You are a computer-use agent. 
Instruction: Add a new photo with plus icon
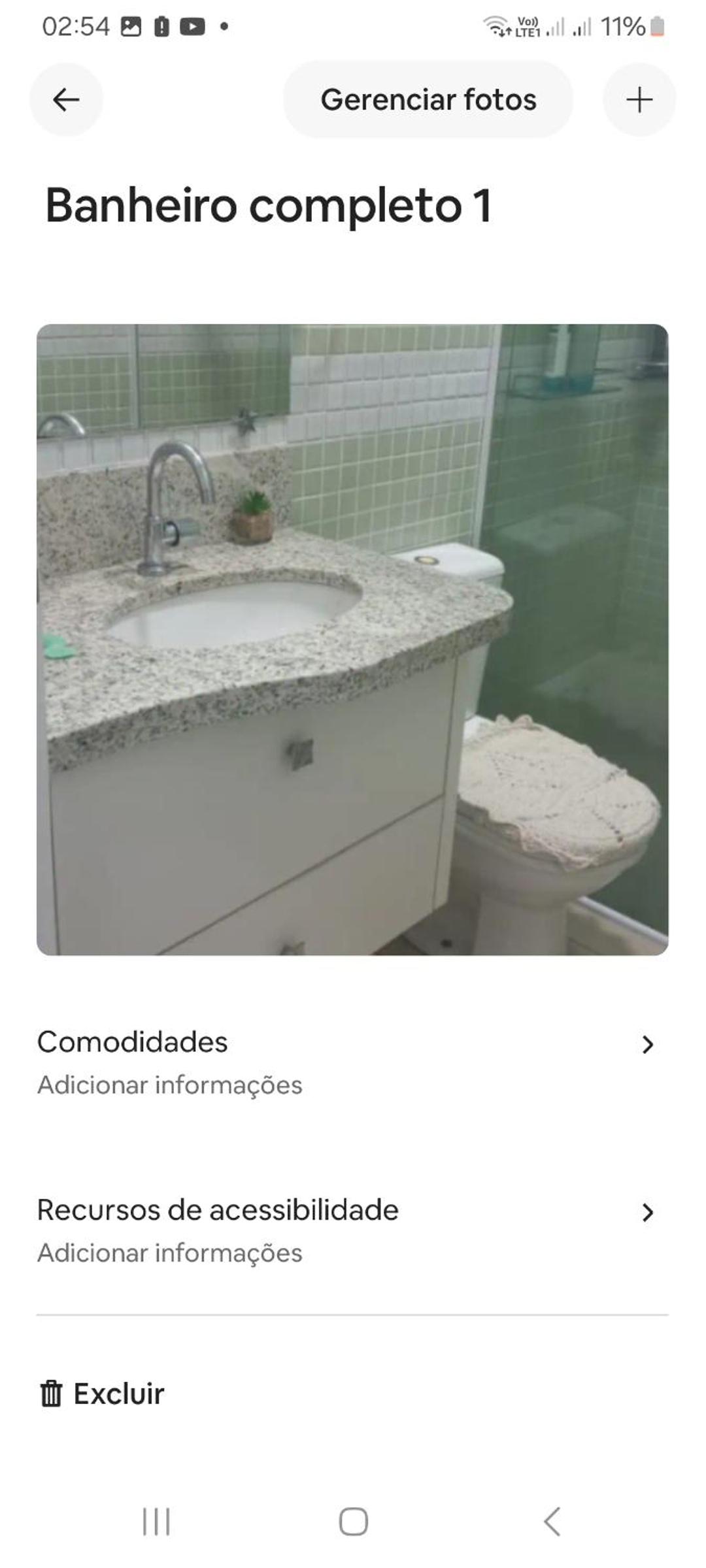tap(639, 100)
